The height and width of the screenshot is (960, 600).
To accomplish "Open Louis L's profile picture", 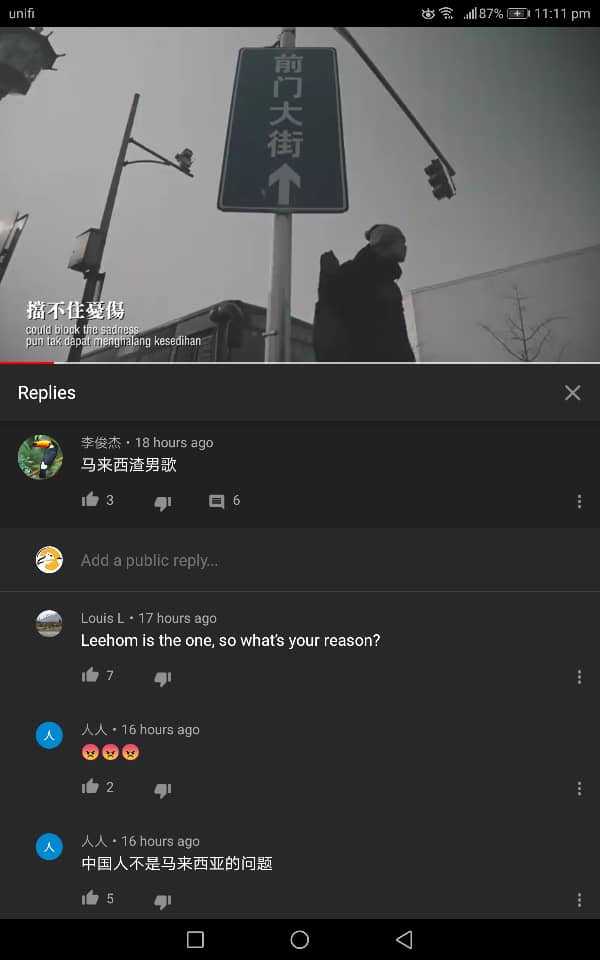I will [x=49, y=624].
